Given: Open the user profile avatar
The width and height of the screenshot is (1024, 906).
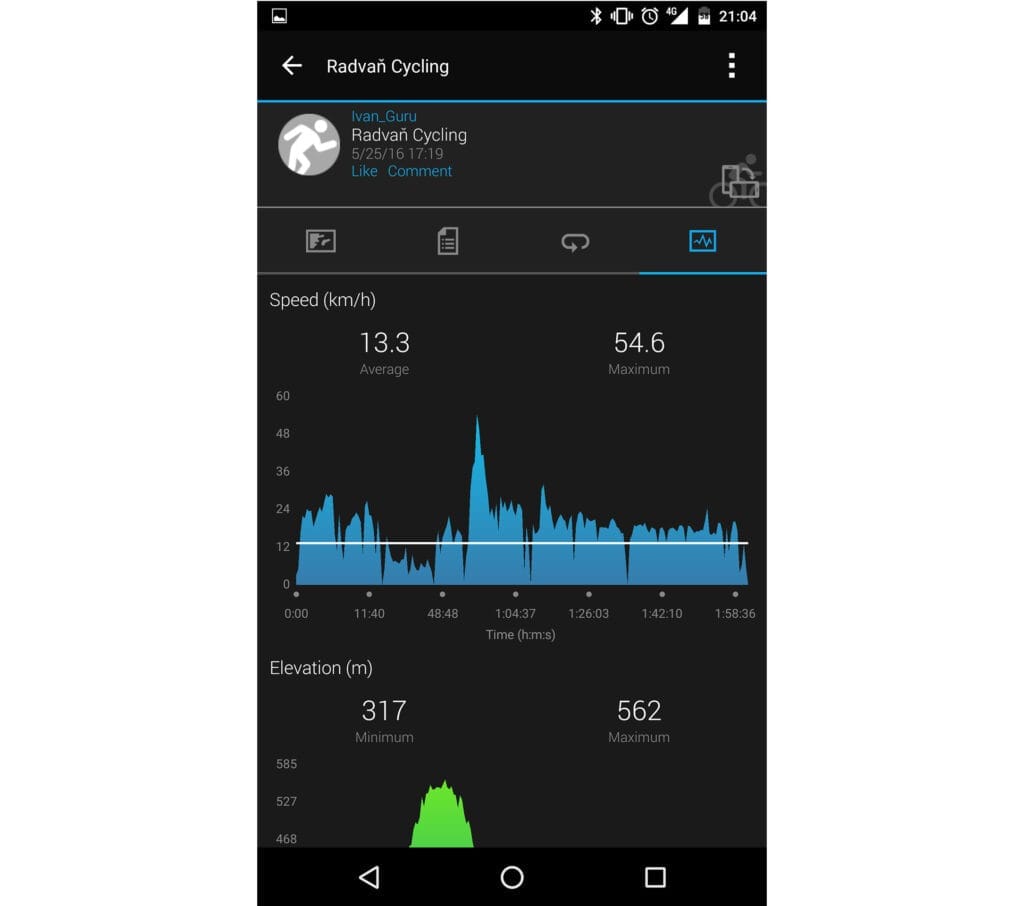Looking at the screenshot, I should click(x=309, y=145).
